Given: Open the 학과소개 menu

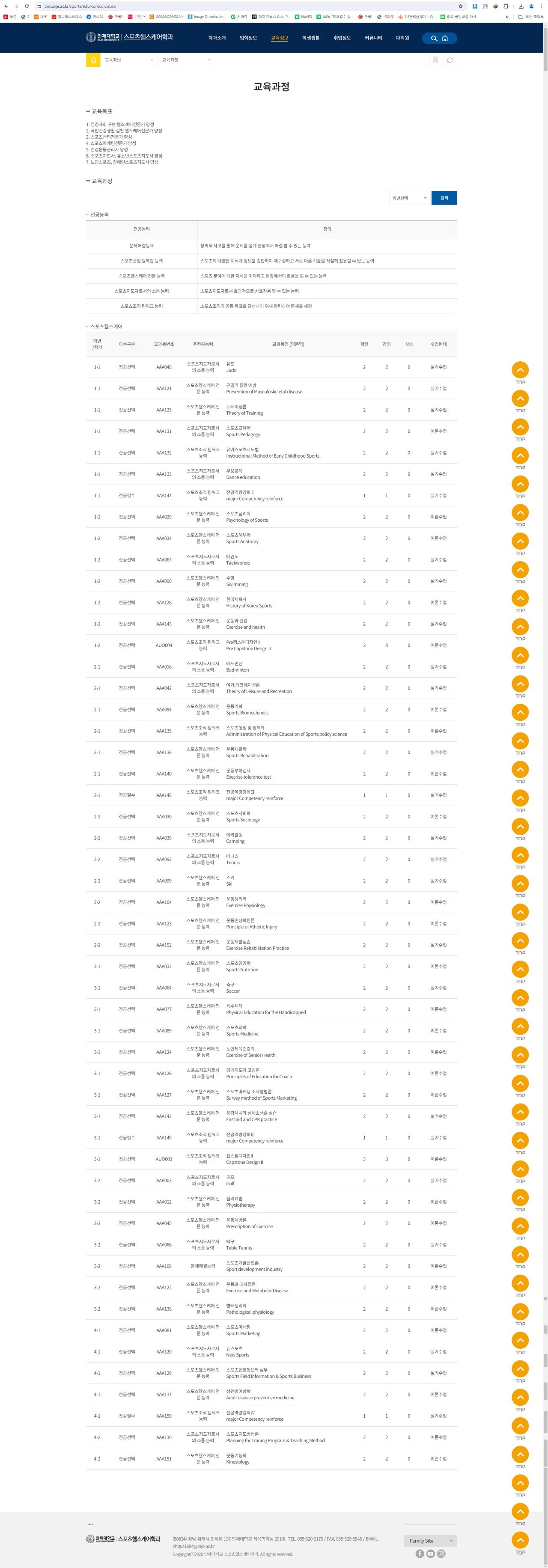Looking at the screenshot, I should click(x=217, y=38).
